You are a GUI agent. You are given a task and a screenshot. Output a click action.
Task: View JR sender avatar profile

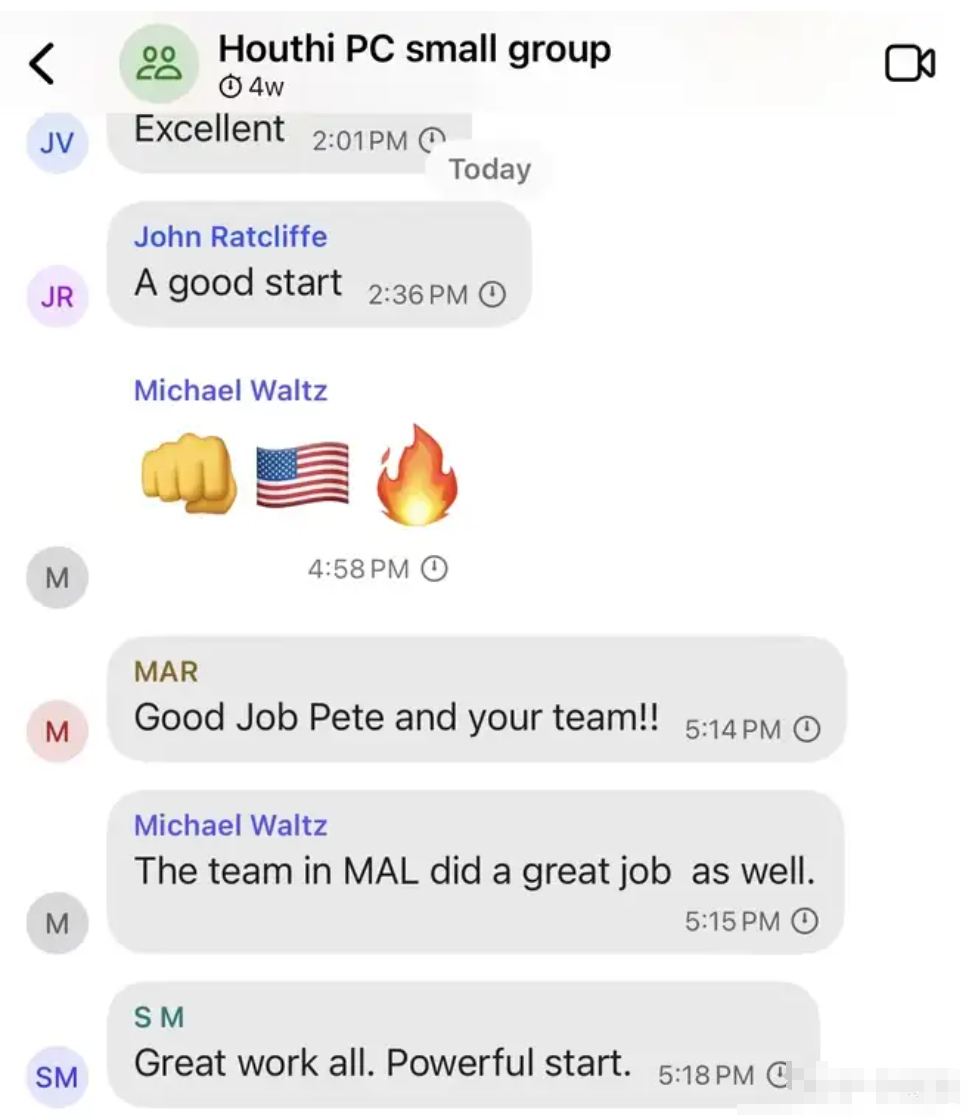[57, 296]
